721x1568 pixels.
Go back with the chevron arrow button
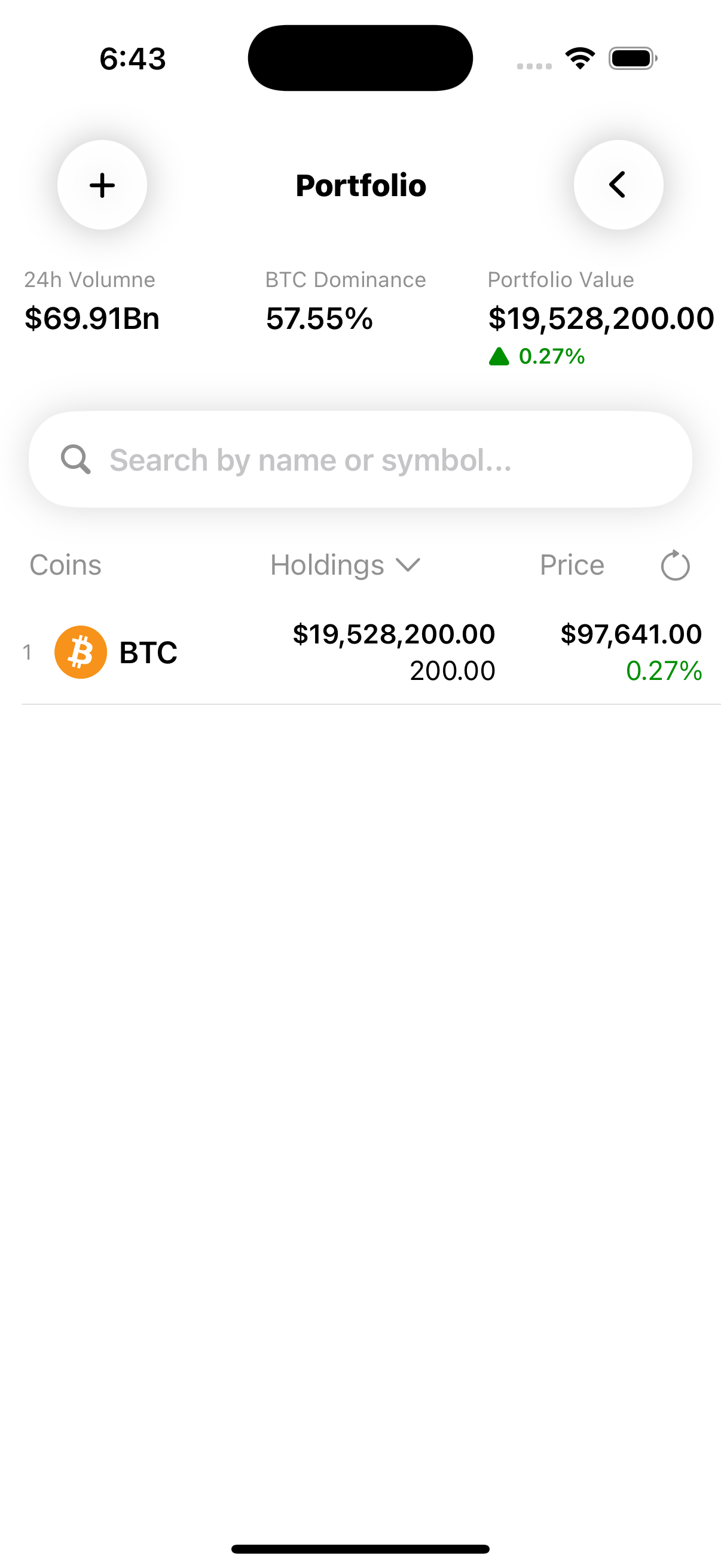[618, 185]
